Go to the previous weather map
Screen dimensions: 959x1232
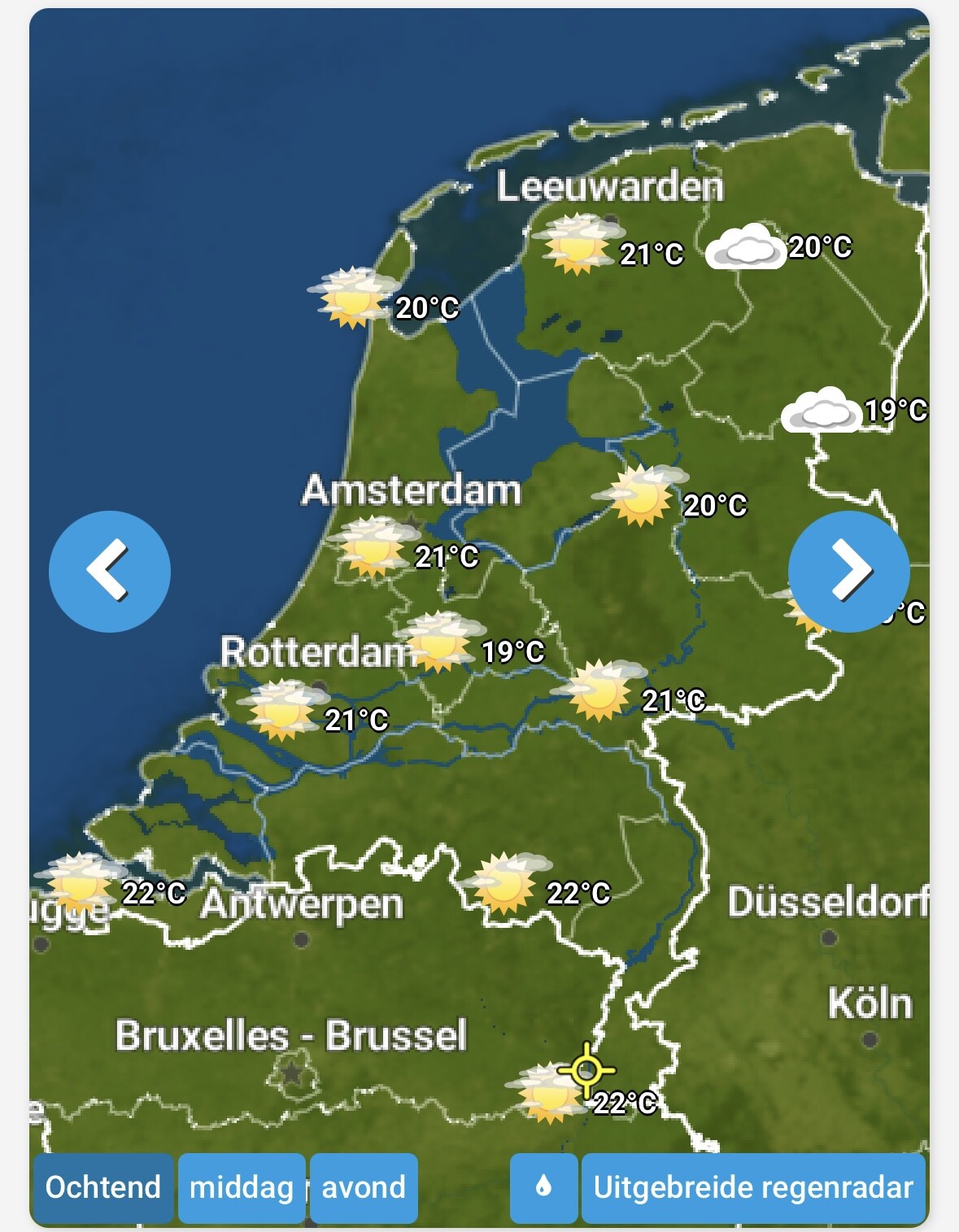click(110, 571)
